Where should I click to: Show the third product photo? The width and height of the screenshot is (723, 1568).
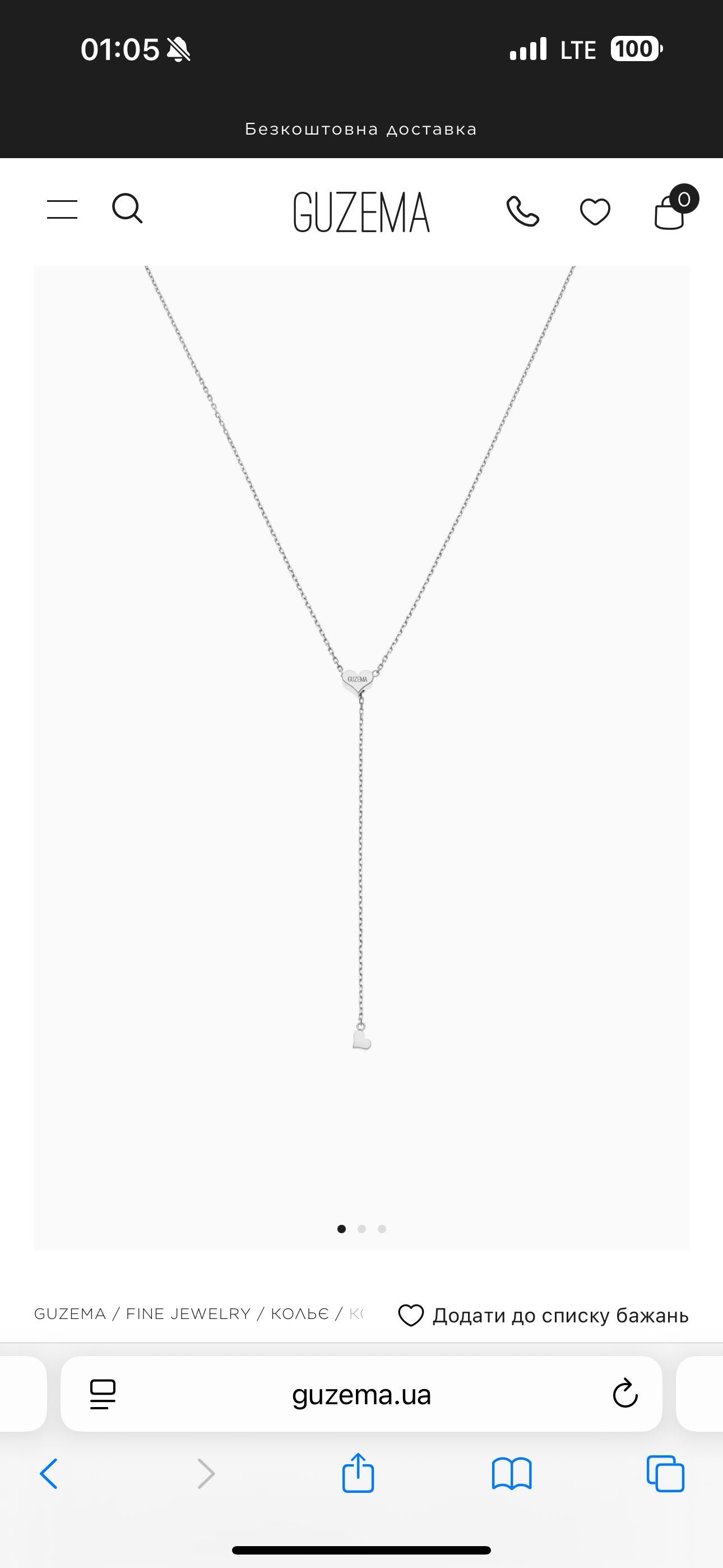(382, 1228)
